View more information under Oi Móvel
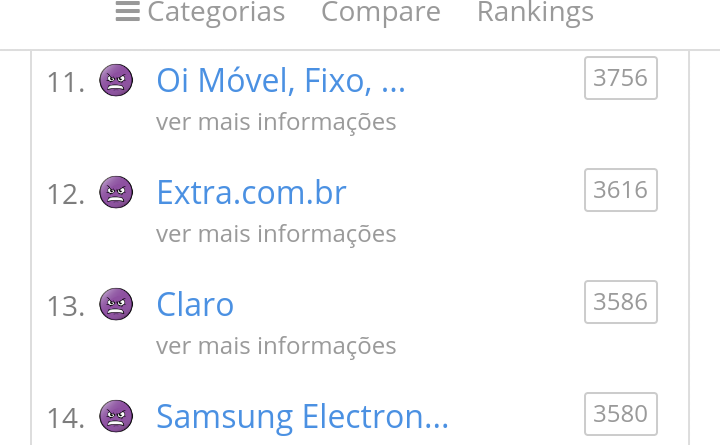 pyautogui.click(x=276, y=122)
